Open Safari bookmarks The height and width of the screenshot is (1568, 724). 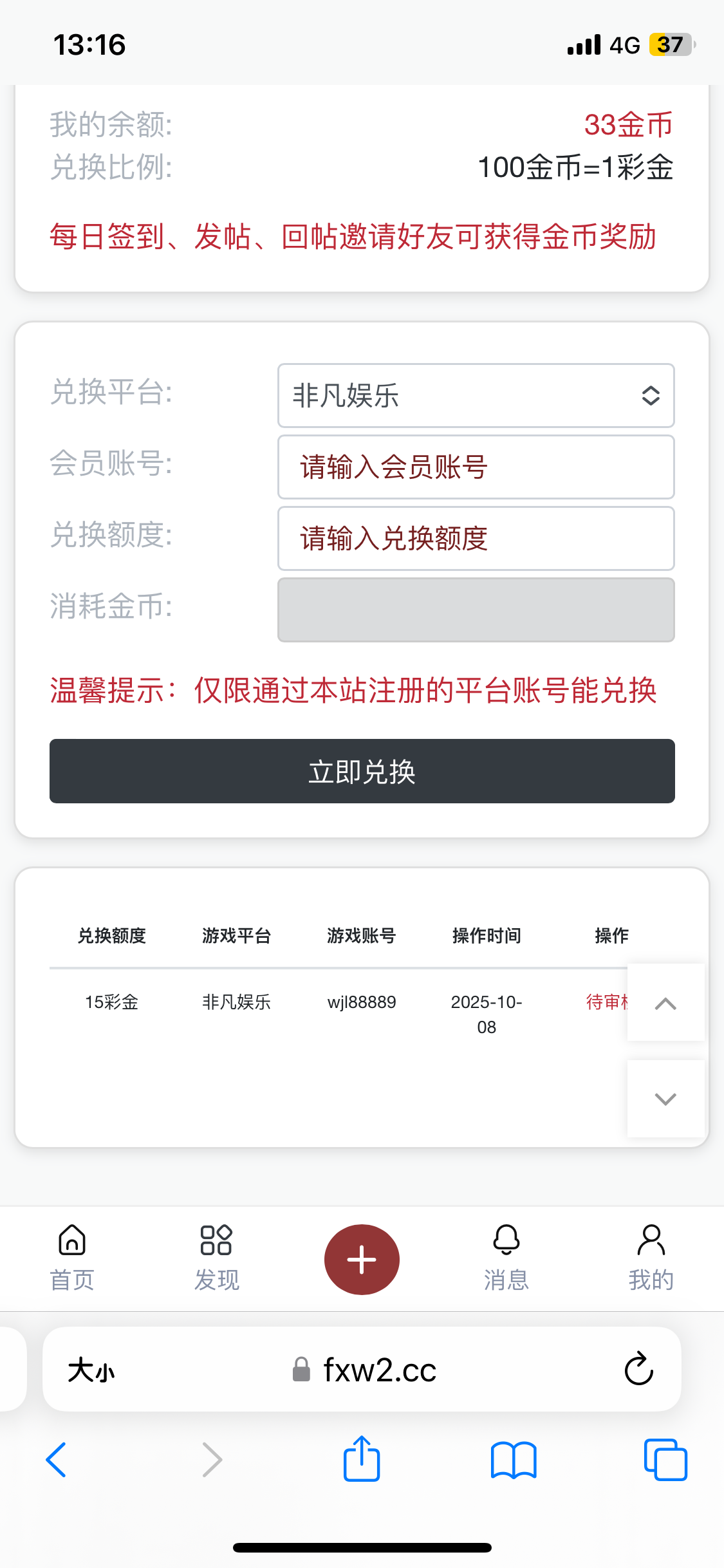pyautogui.click(x=513, y=1459)
